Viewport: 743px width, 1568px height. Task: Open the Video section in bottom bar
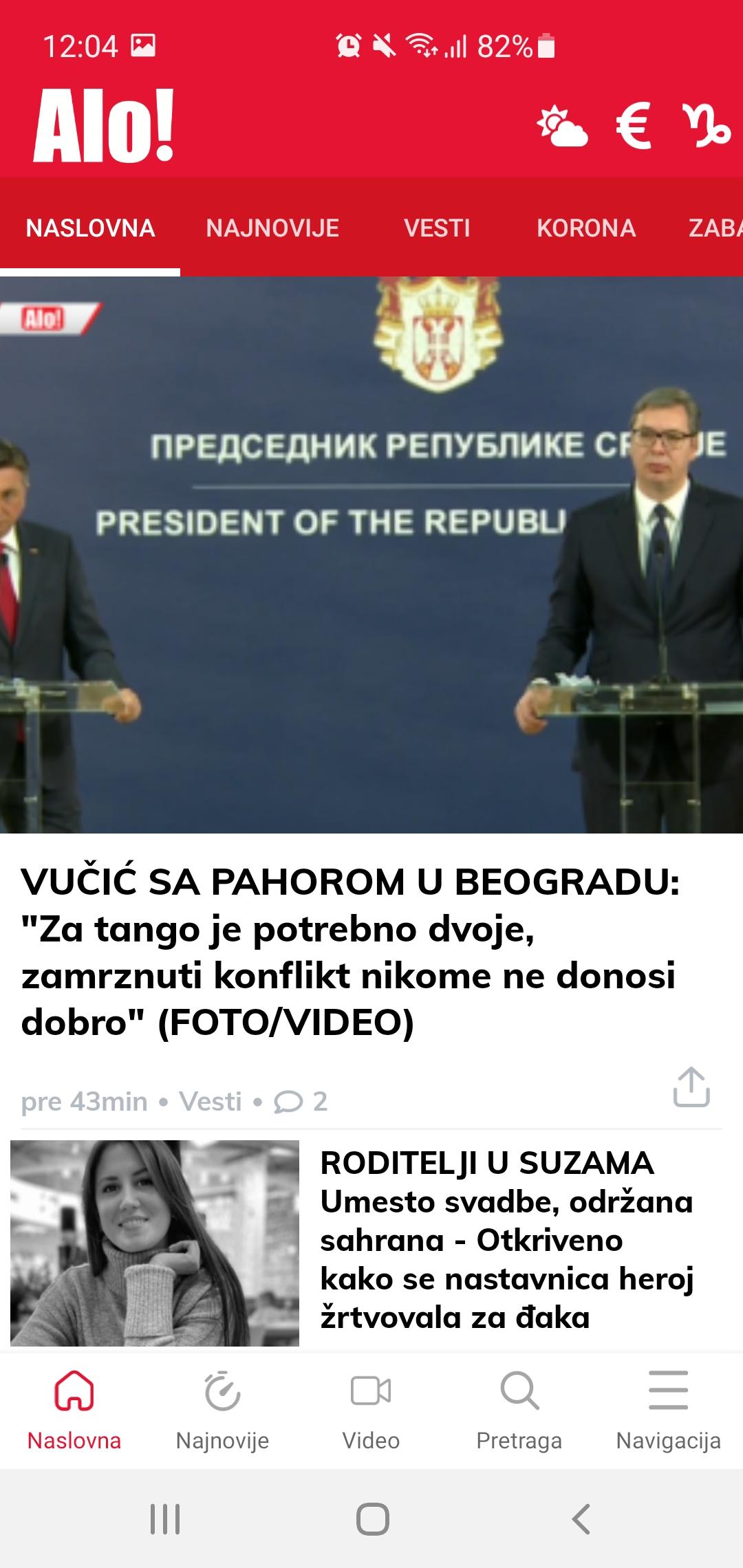371,1411
